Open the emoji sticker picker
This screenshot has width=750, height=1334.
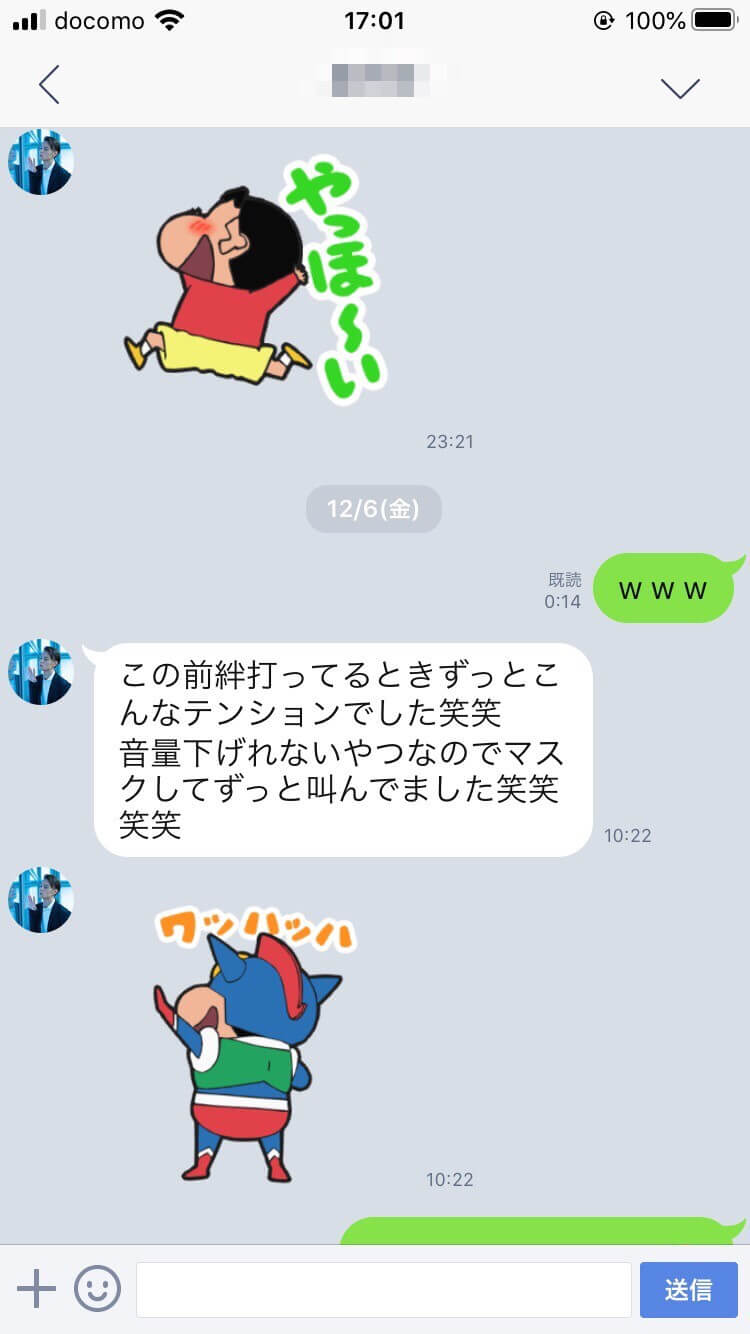click(x=97, y=1289)
